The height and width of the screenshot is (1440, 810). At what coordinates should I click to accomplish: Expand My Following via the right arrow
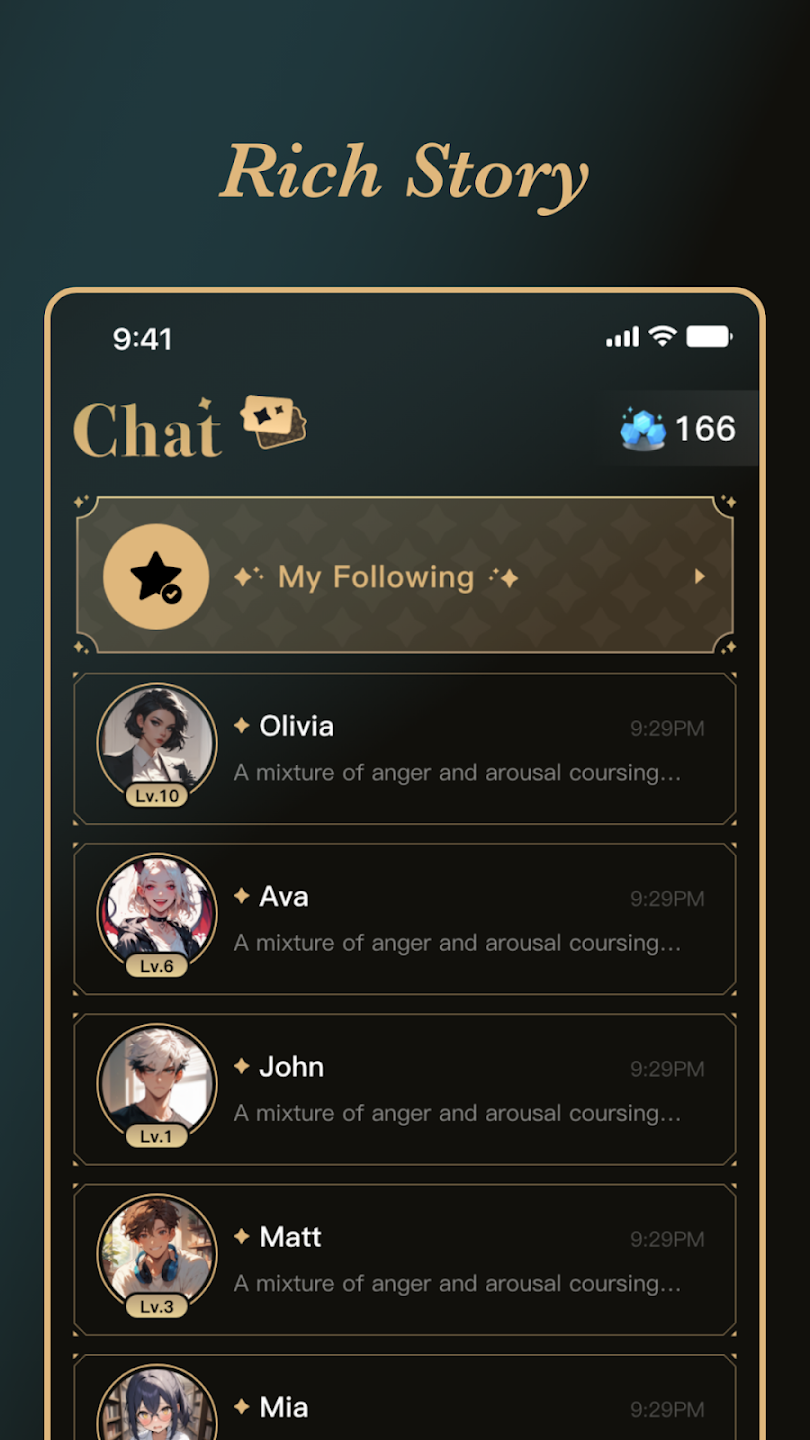[699, 576]
